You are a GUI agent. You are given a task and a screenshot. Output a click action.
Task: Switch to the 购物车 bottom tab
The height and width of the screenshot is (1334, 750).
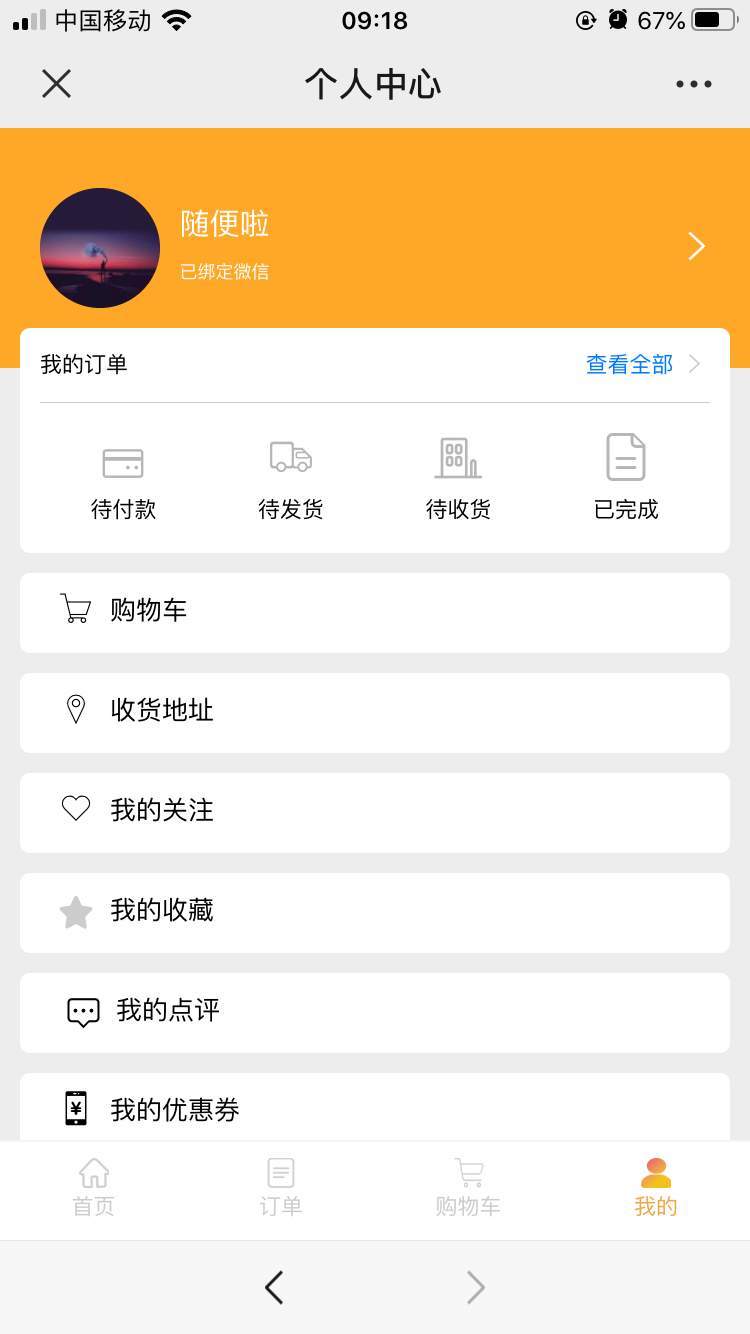[x=468, y=1188]
